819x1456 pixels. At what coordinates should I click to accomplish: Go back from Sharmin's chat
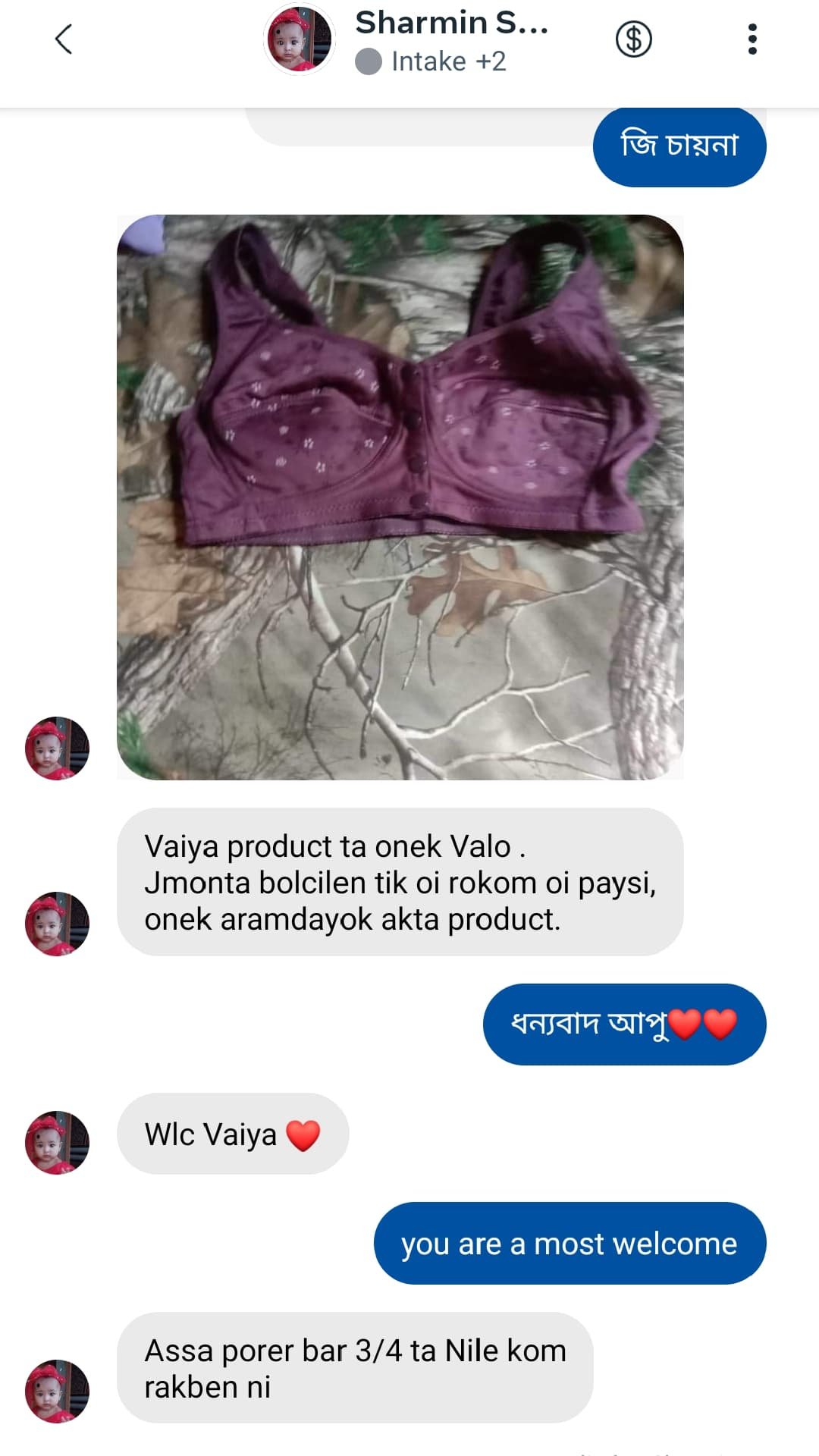pos(64,39)
